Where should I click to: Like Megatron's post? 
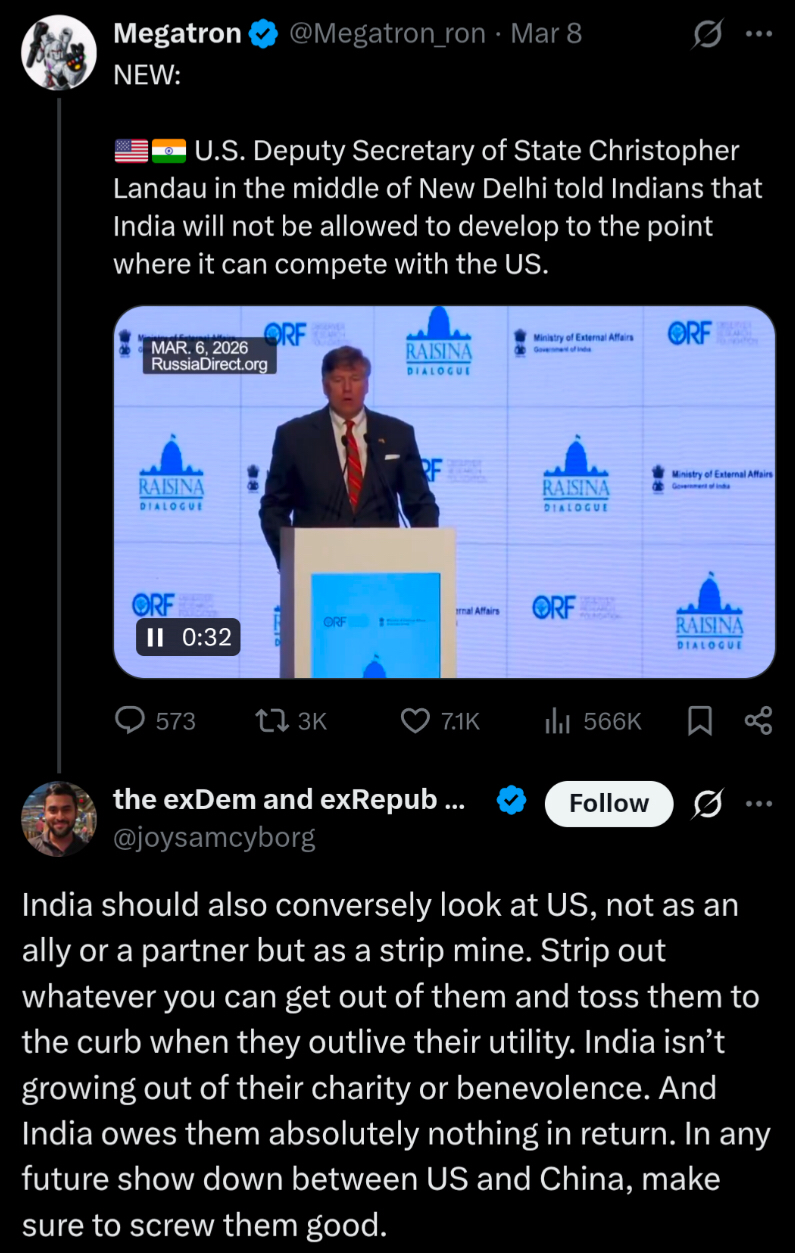(415, 720)
